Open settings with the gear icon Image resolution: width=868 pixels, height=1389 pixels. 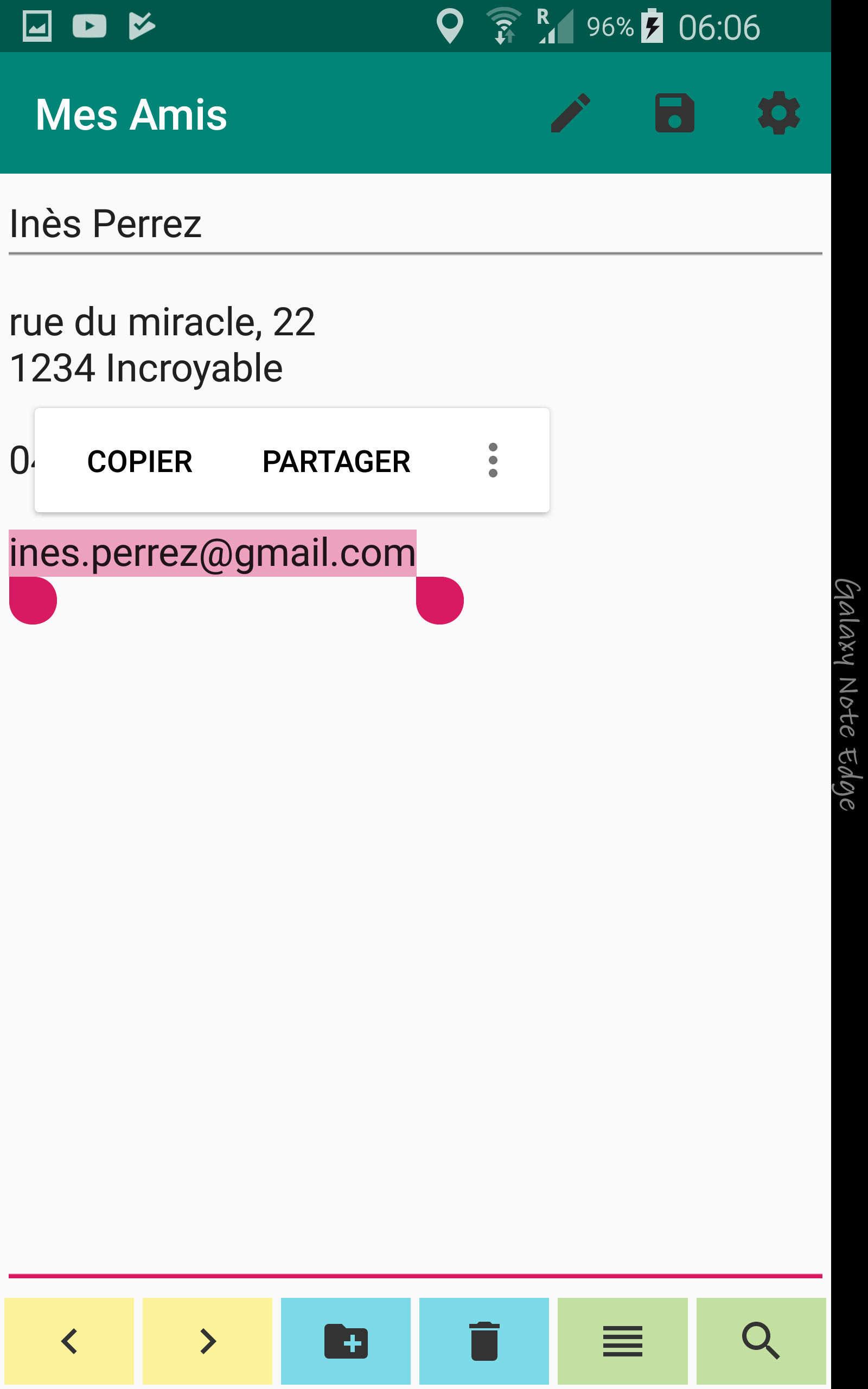[x=778, y=113]
